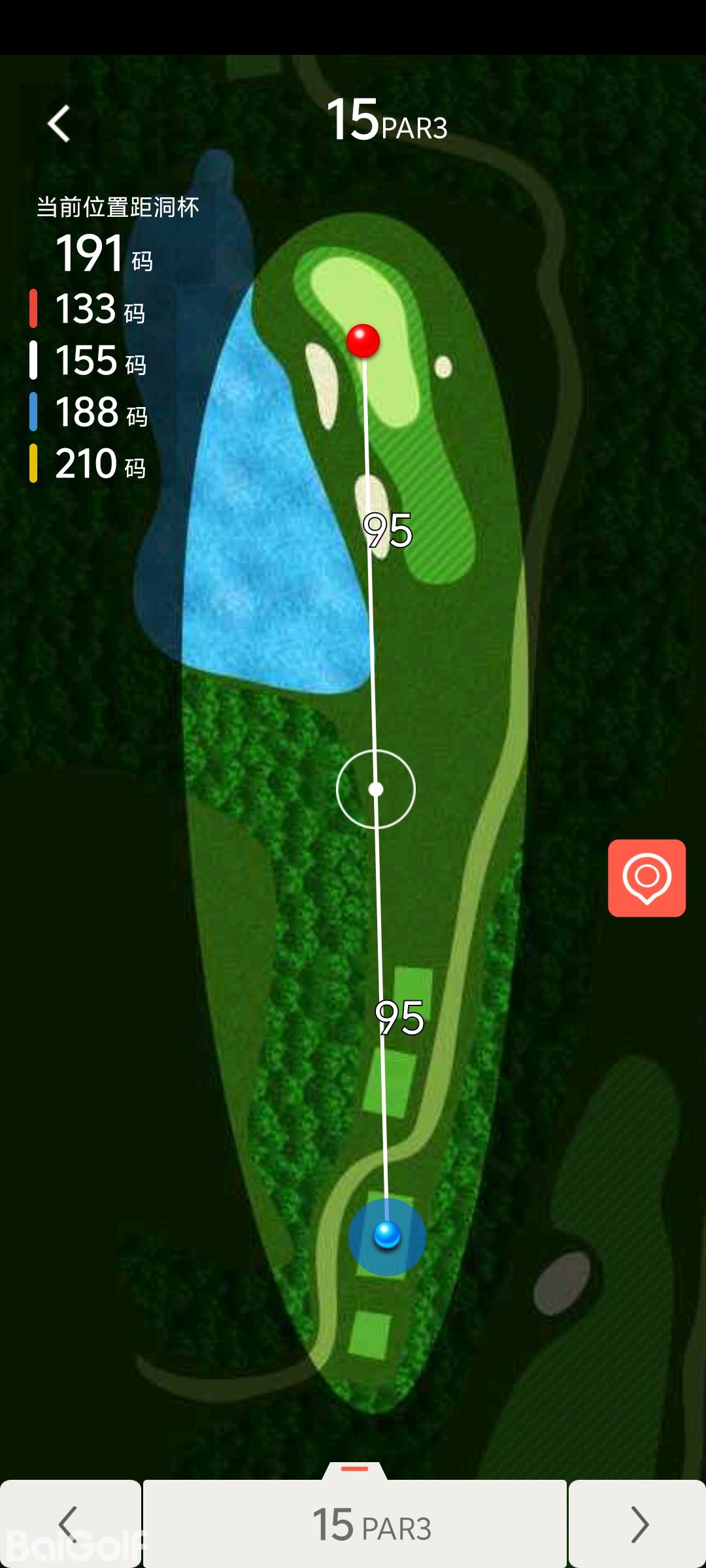Advance to the next hole
706x1568 pixels.
(637, 1524)
